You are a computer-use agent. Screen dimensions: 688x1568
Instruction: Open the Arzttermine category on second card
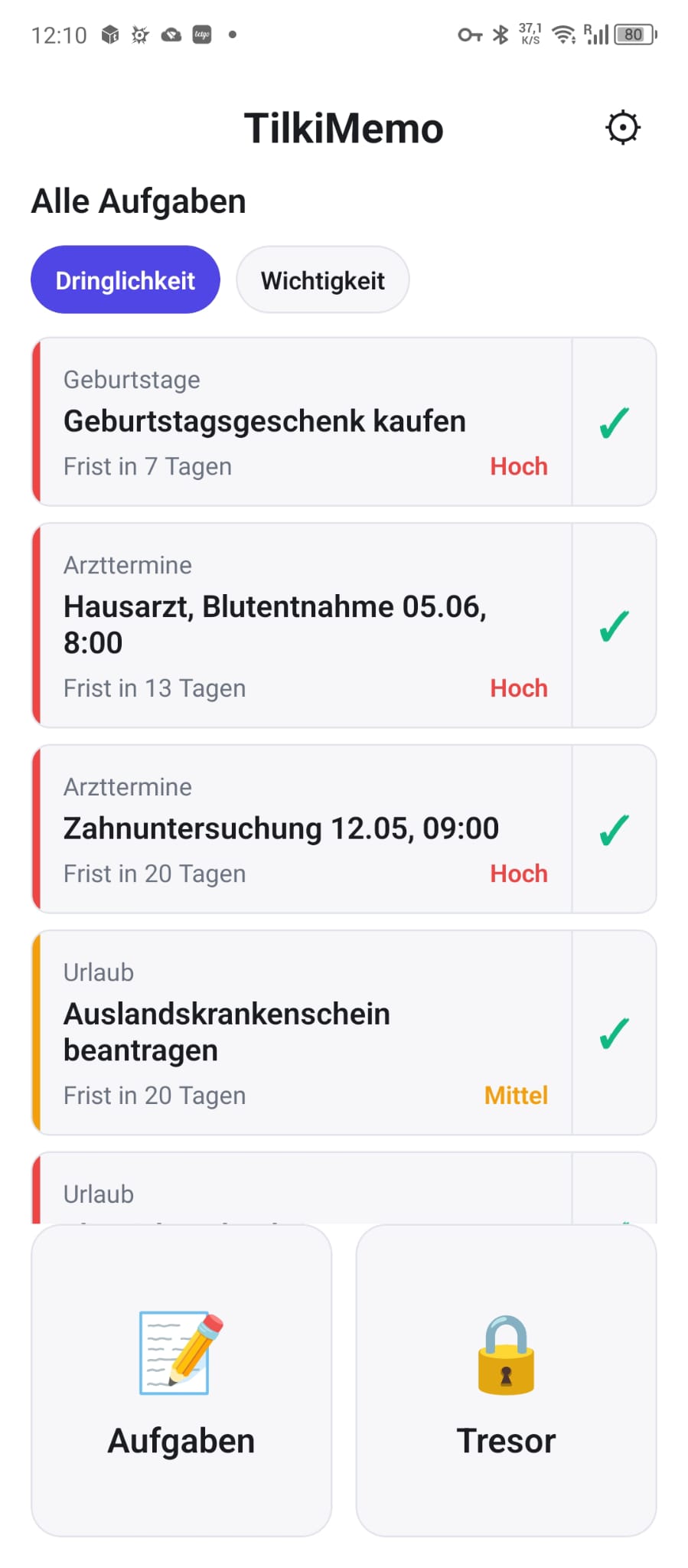(127, 565)
